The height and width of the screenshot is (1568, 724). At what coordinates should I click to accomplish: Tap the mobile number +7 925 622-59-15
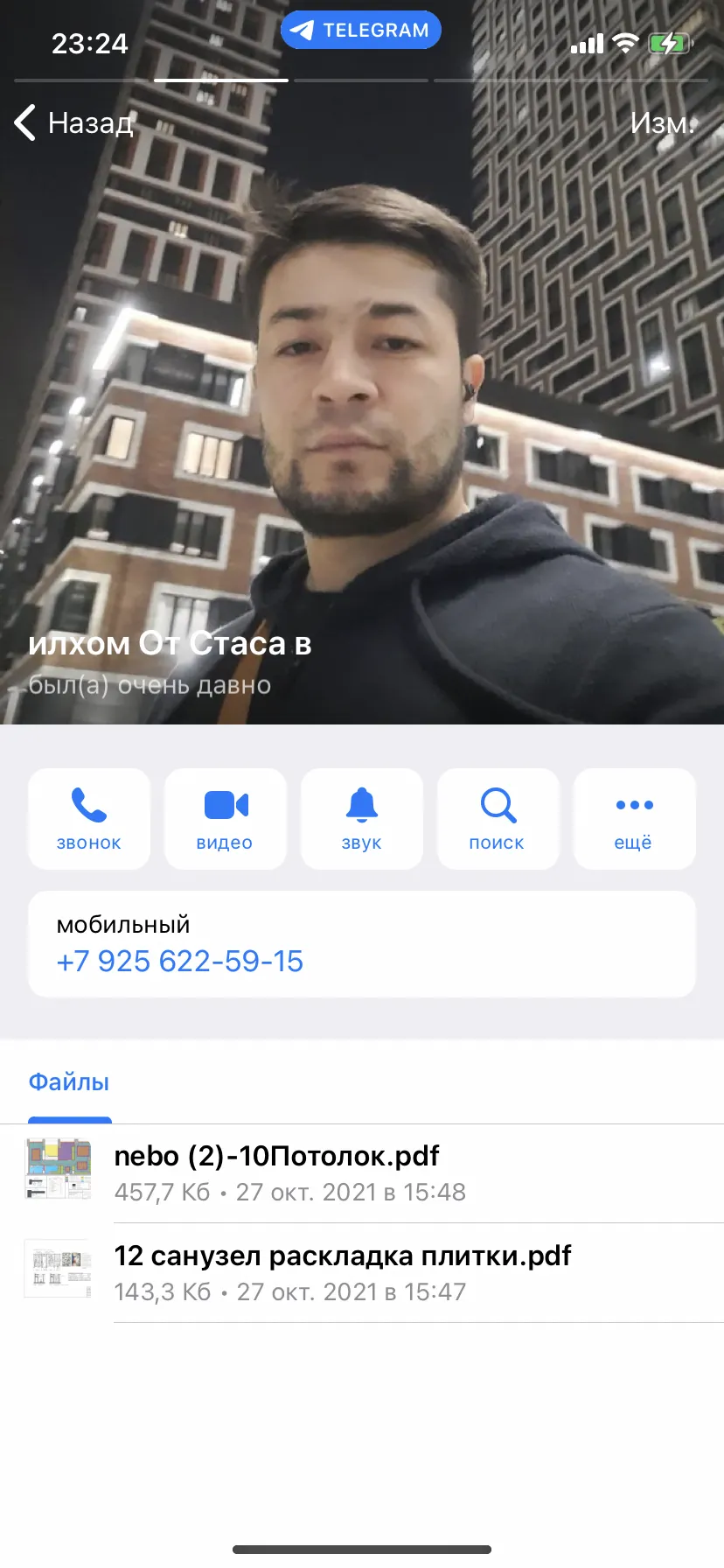[x=180, y=961]
